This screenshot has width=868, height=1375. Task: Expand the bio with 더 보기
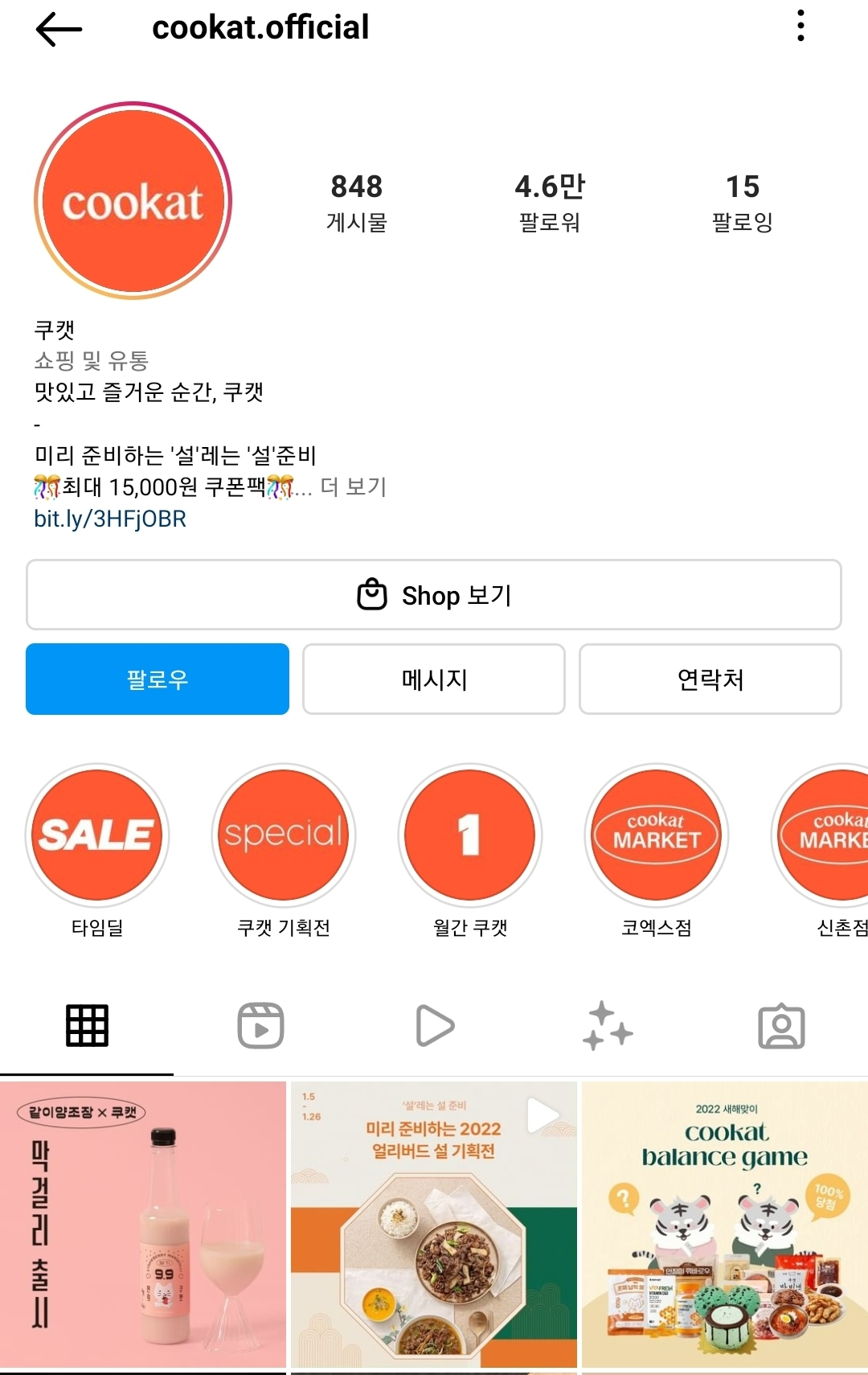[x=355, y=486]
